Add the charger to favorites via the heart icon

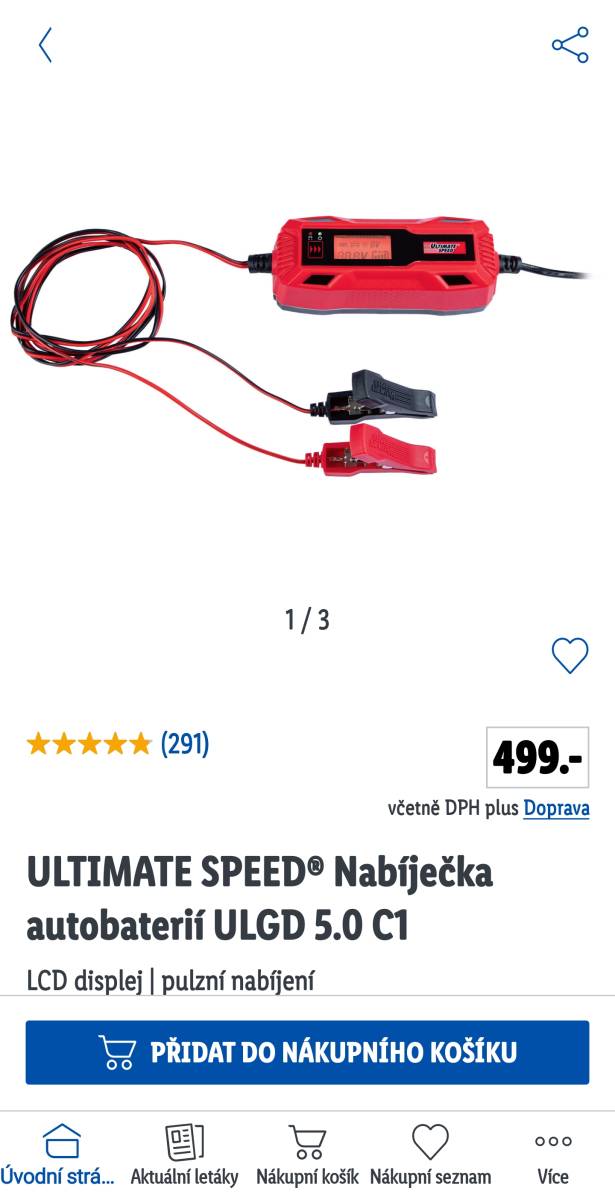(570, 656)
